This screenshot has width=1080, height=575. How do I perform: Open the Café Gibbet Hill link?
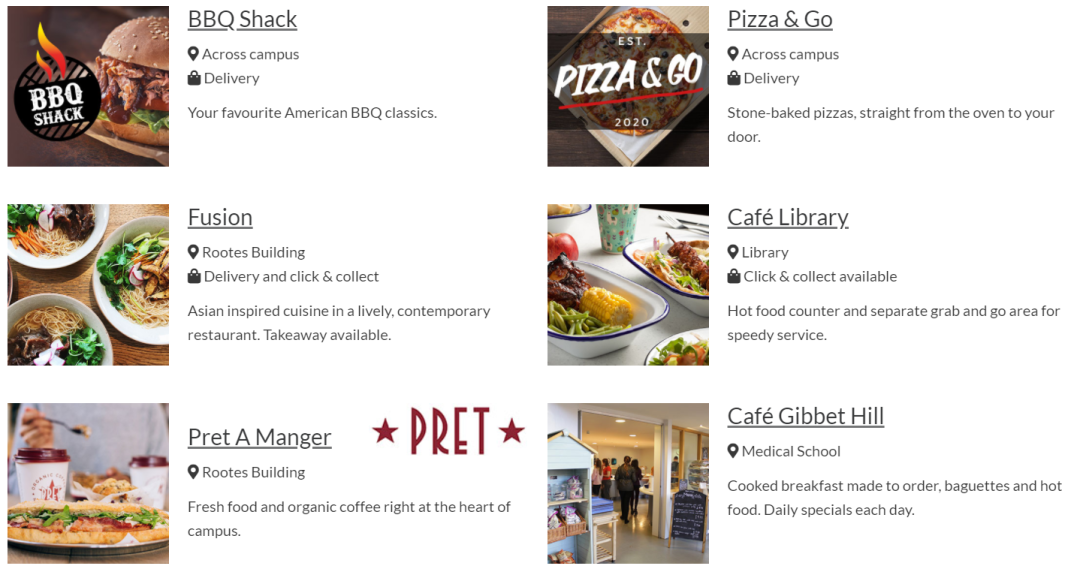805,417
